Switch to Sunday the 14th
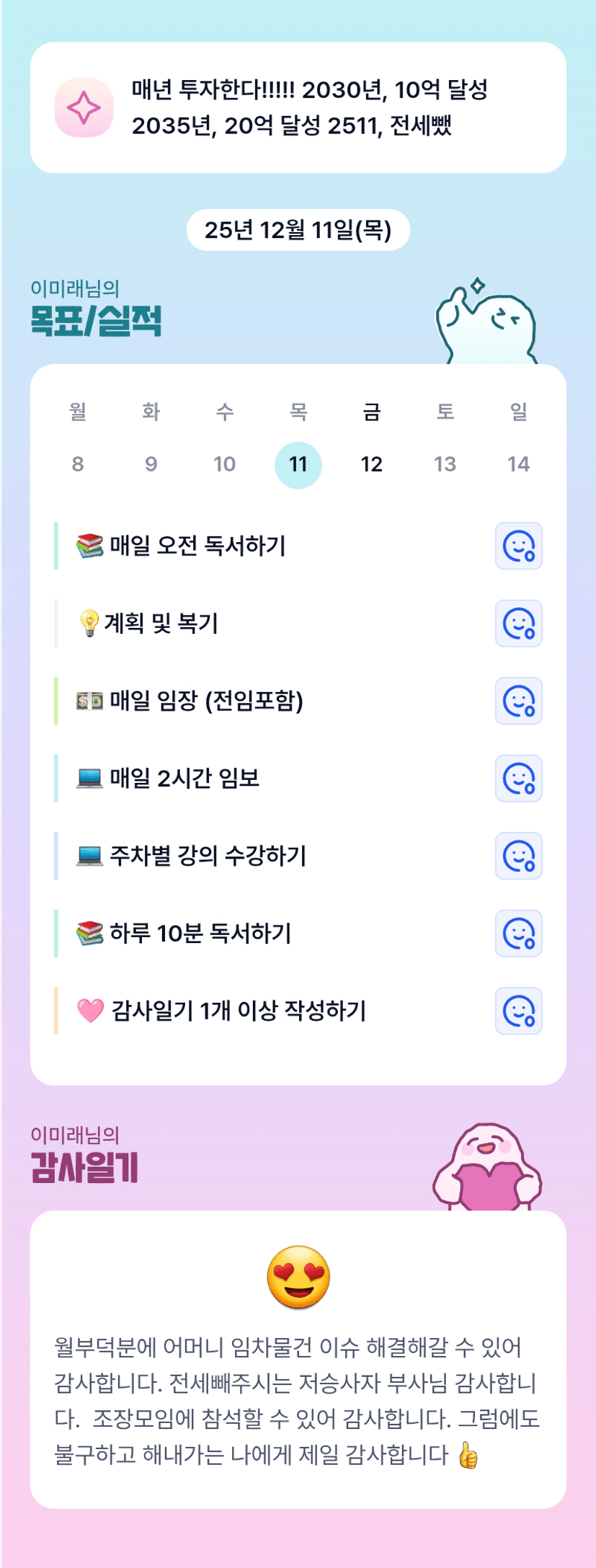Screen dimensions: 596x1568 click(519, 464)
